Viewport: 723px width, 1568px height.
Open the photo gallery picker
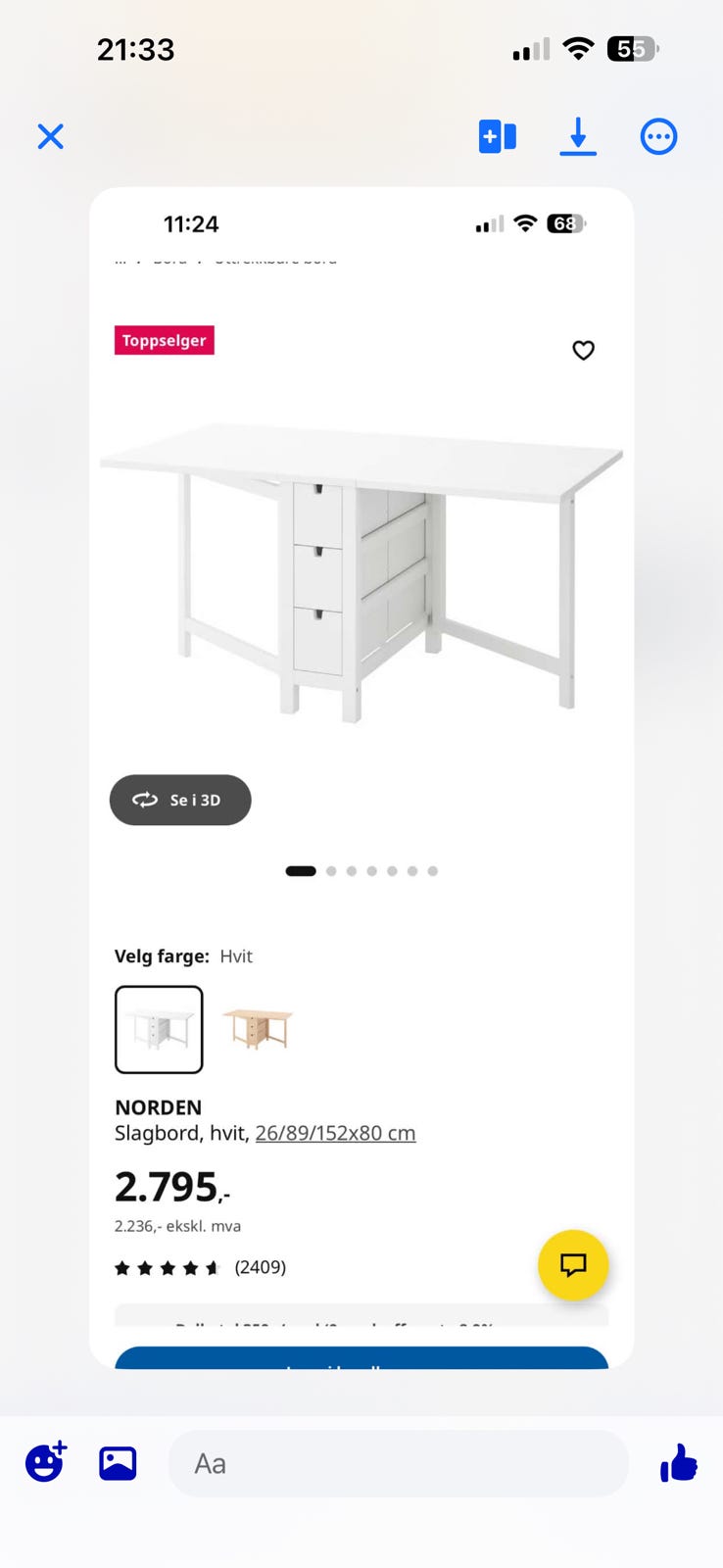pos(118,1463)
